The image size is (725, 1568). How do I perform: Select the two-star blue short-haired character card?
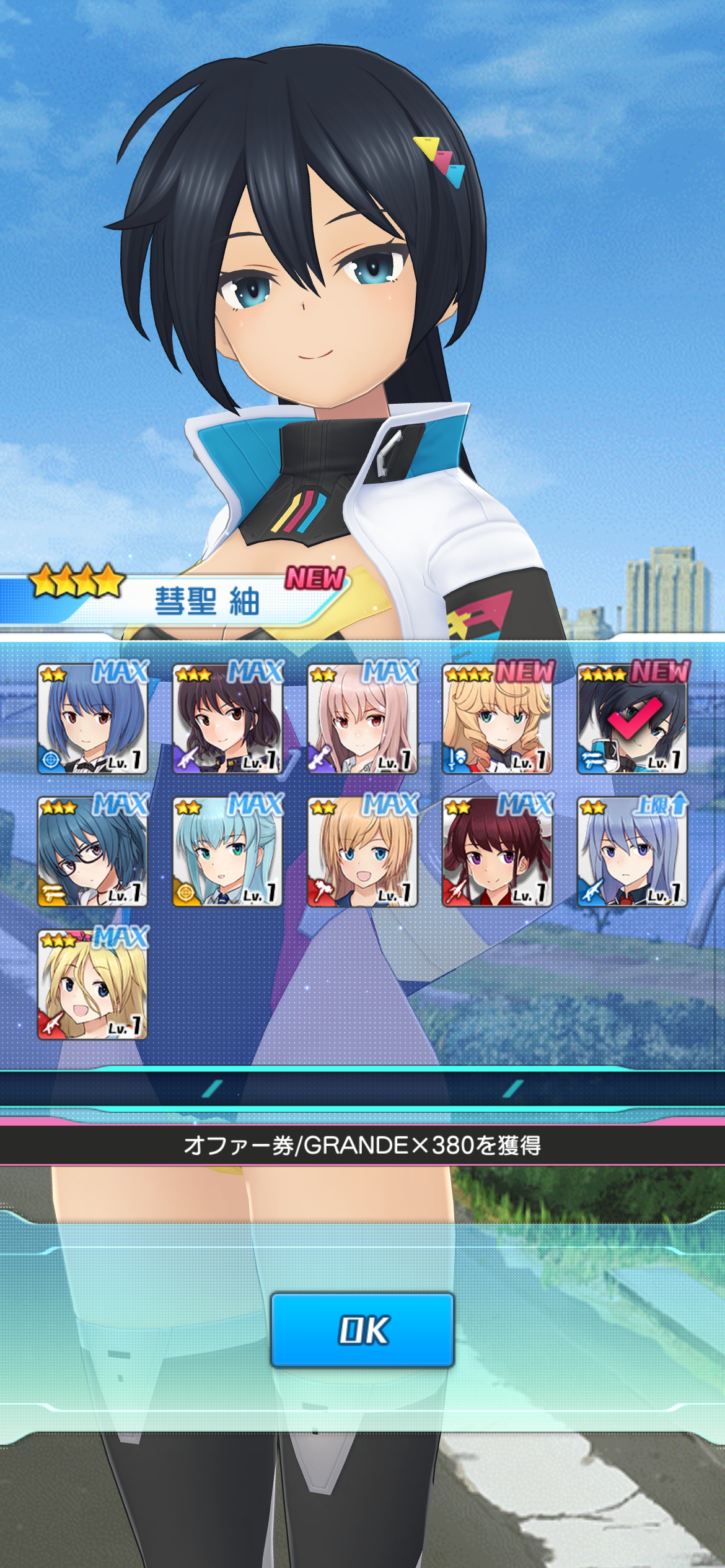point(93,718)
